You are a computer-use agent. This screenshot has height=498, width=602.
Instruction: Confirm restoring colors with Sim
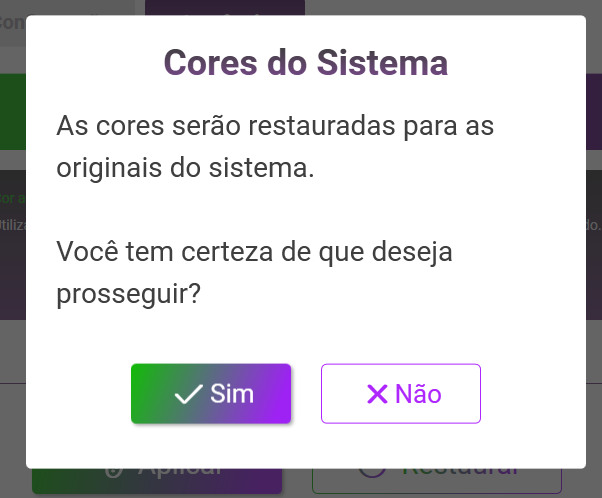tap(211, 393)
